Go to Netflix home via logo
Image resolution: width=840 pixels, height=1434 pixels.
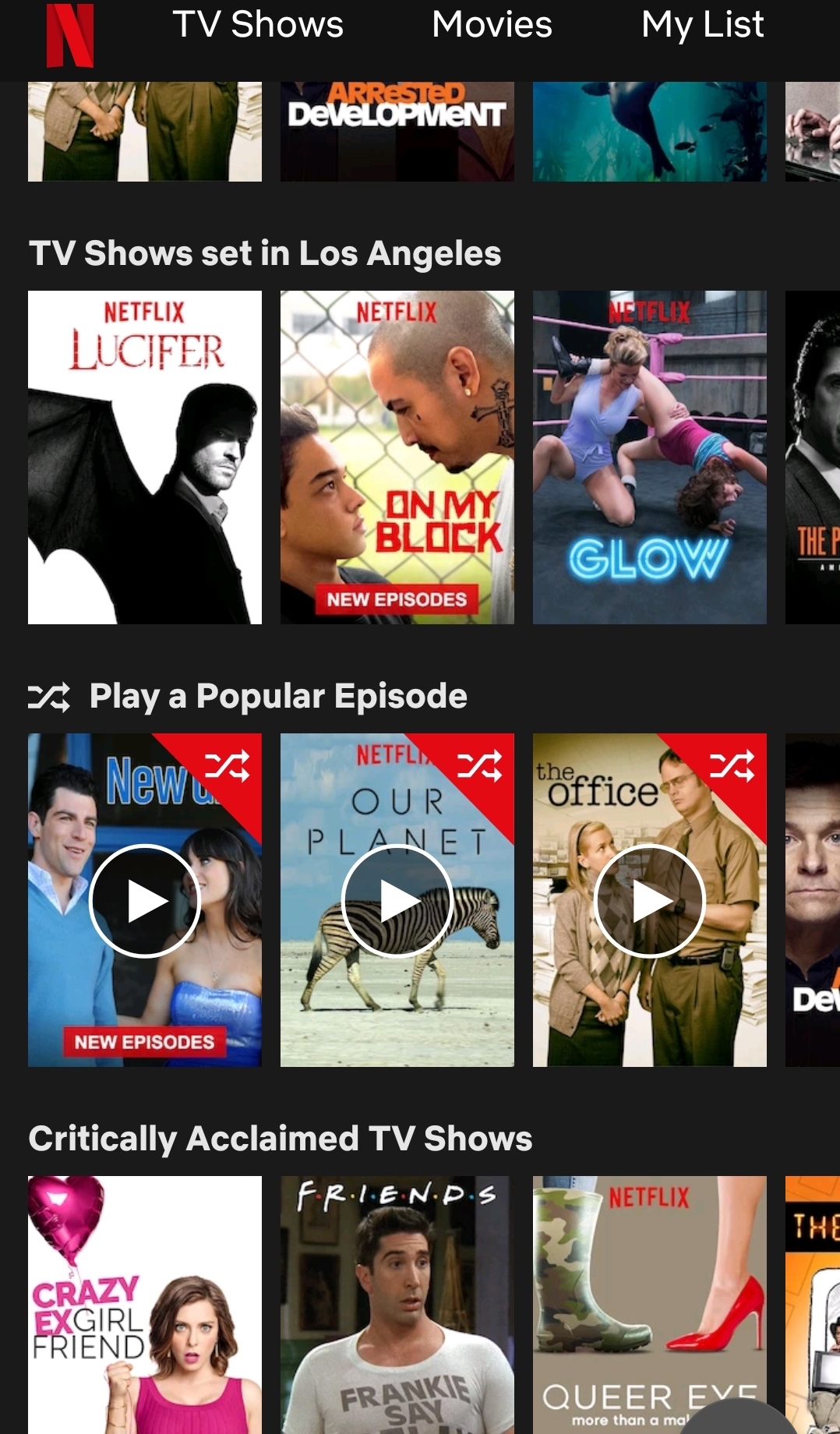pyautogui.click(x=70, y=36)
